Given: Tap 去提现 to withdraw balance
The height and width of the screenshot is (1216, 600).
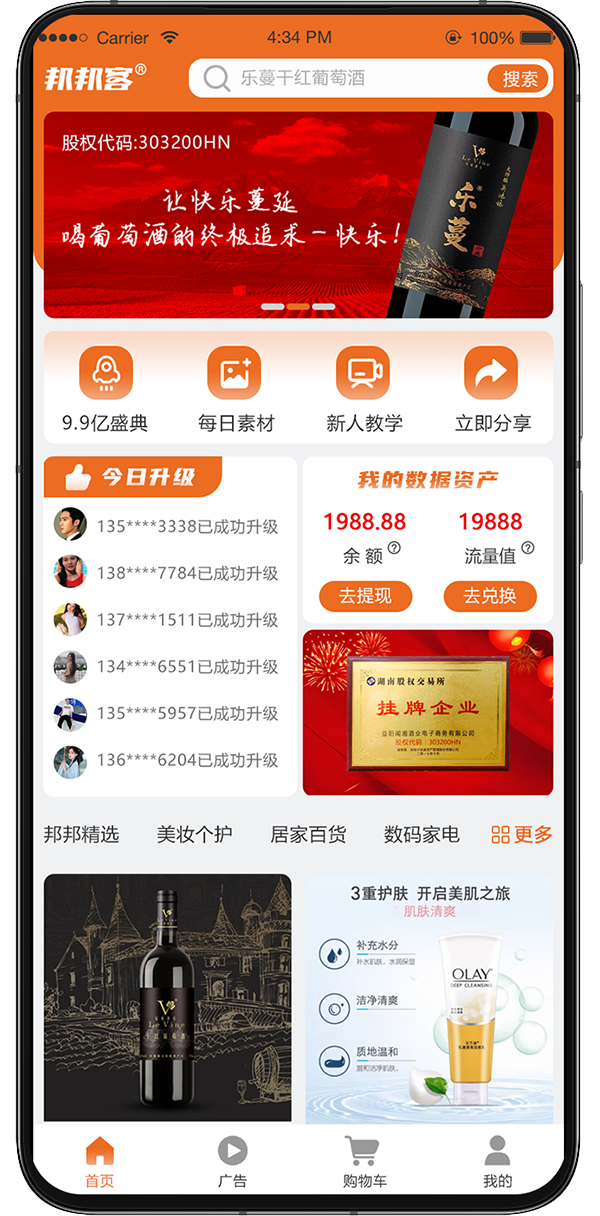Looking at the screenshot, I should [x=365, y=596].
